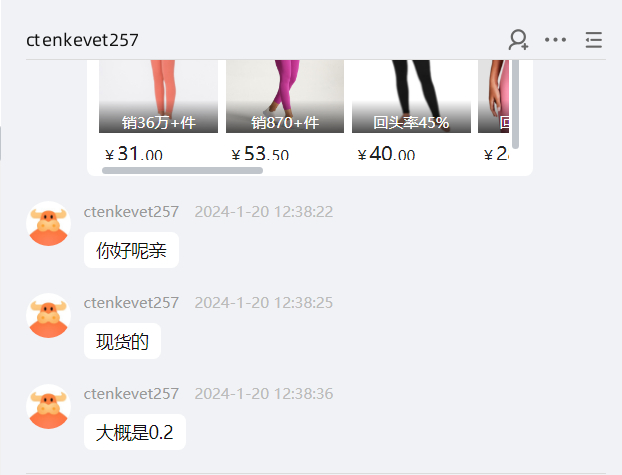Tap the horizontal scrollbar under products

[x=182, y=170]
